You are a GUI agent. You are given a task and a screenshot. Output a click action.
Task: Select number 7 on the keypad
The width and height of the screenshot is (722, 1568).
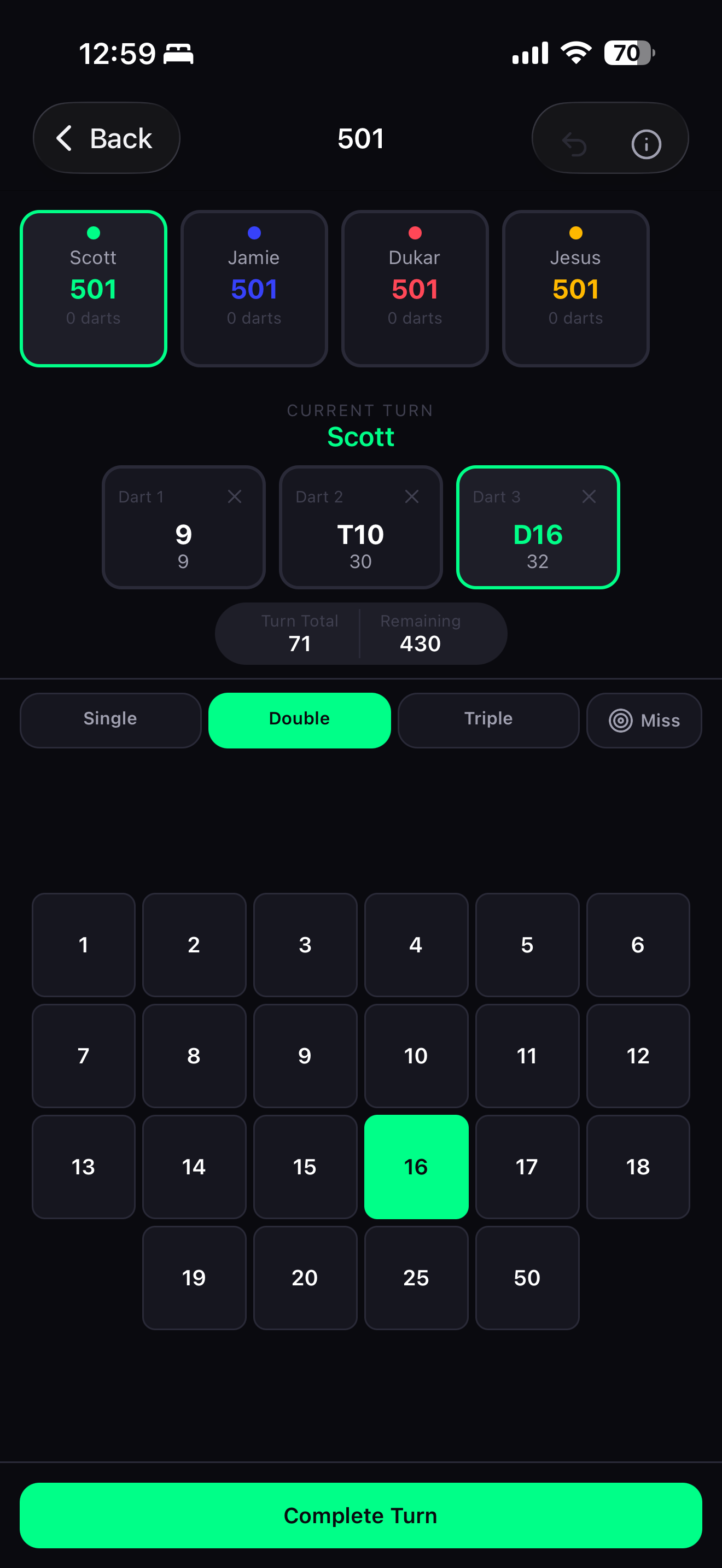point(83,1056)
